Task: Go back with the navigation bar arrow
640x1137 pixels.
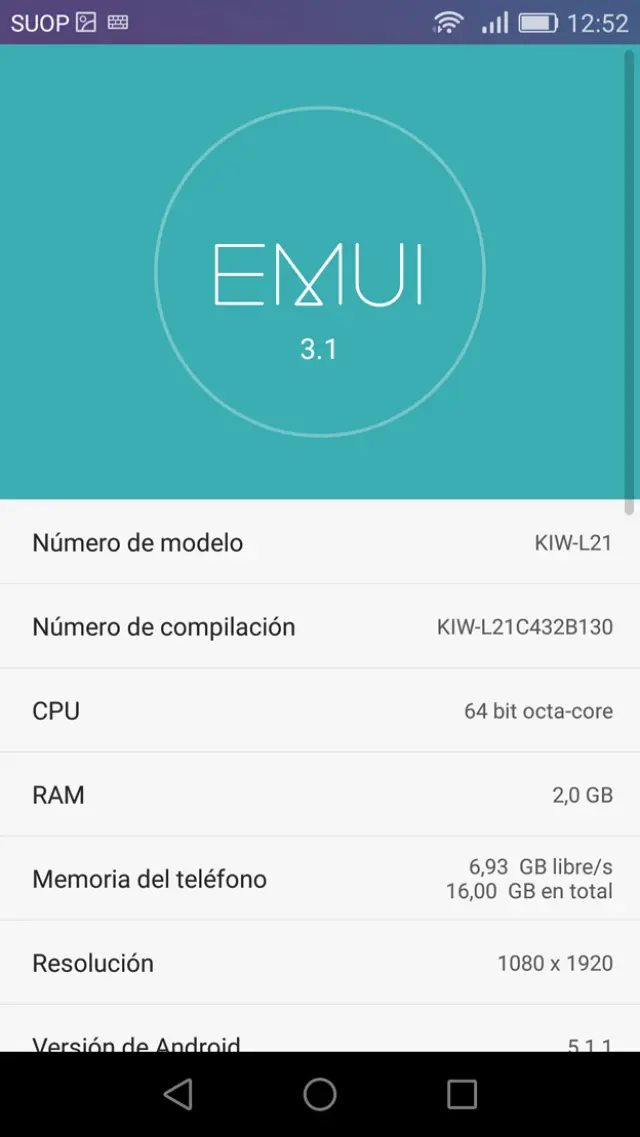Action: pos(178,1094)
